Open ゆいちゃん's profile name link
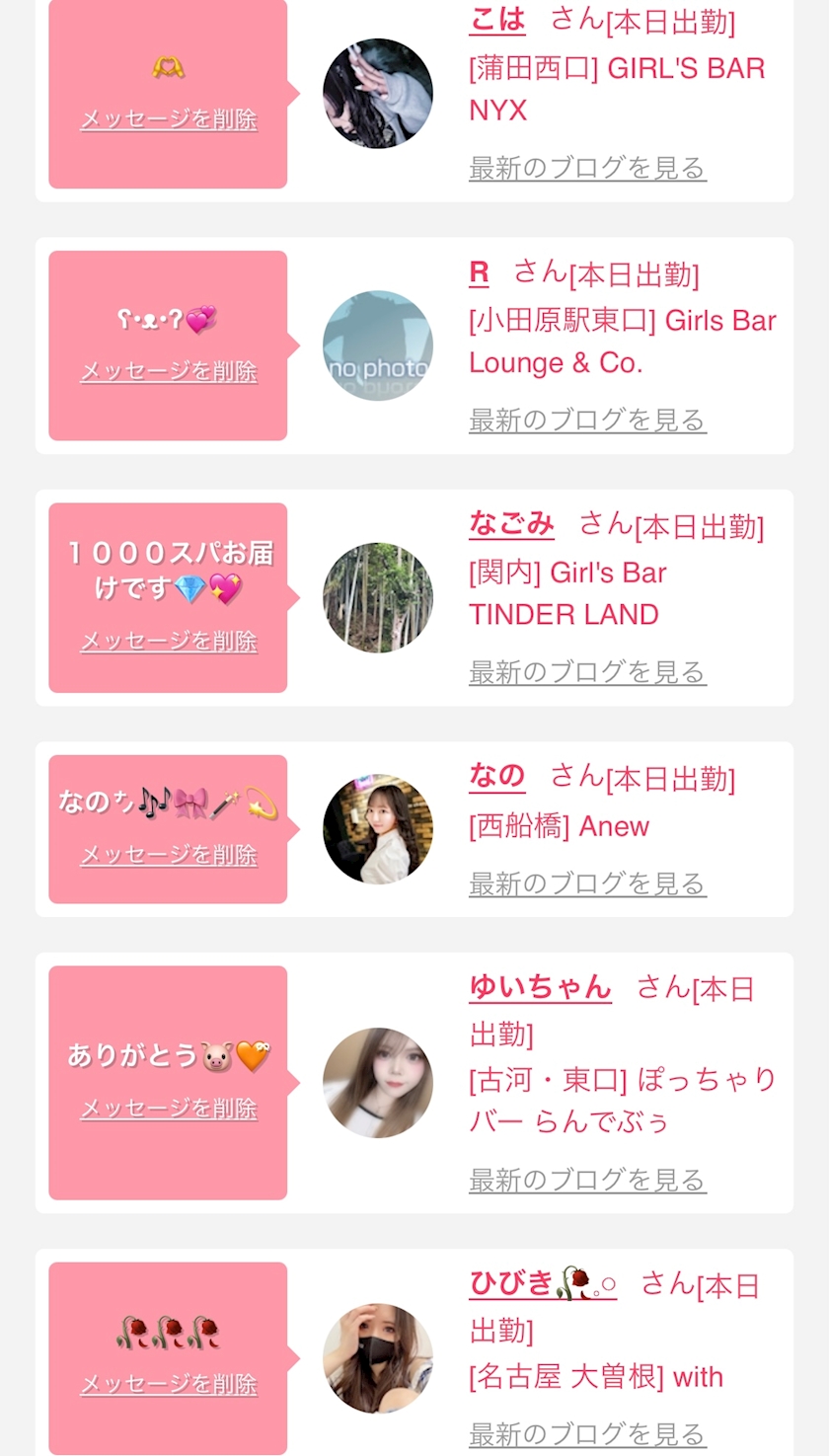 click(540, 986)
